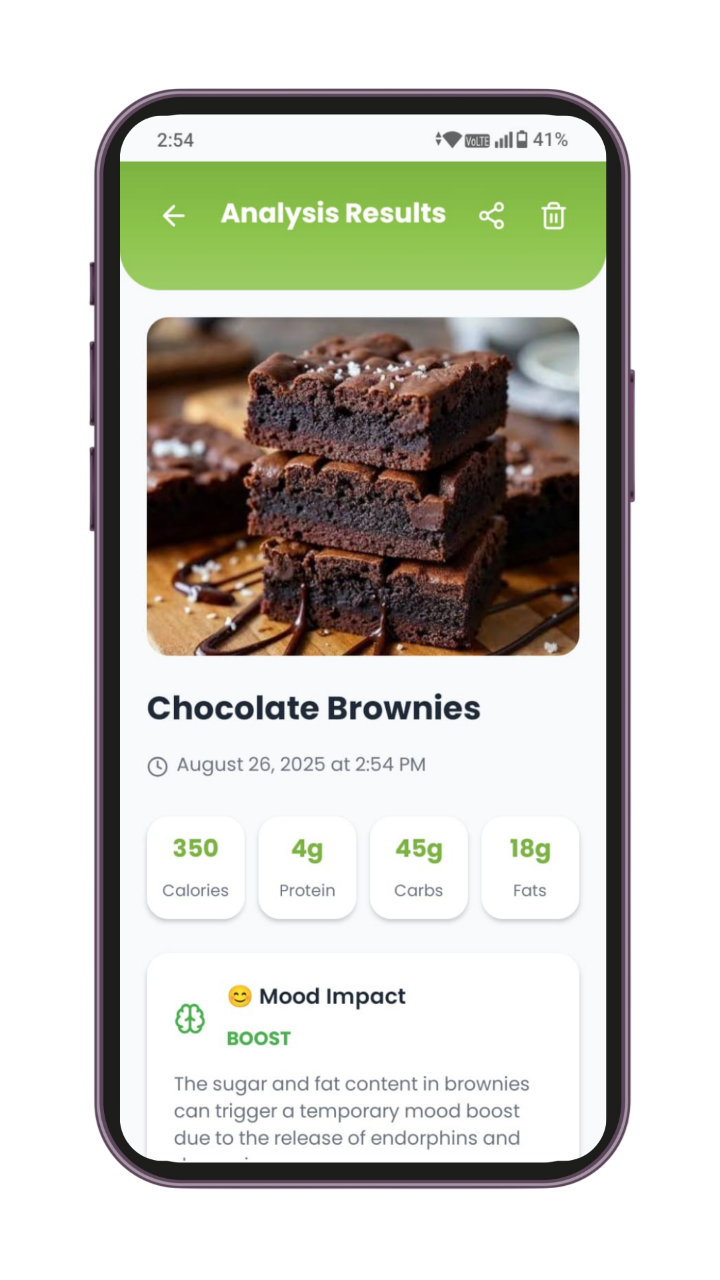Share the analysis results
The height and width of the screenshot is (1280, 720).
click(x=491, y=215)
